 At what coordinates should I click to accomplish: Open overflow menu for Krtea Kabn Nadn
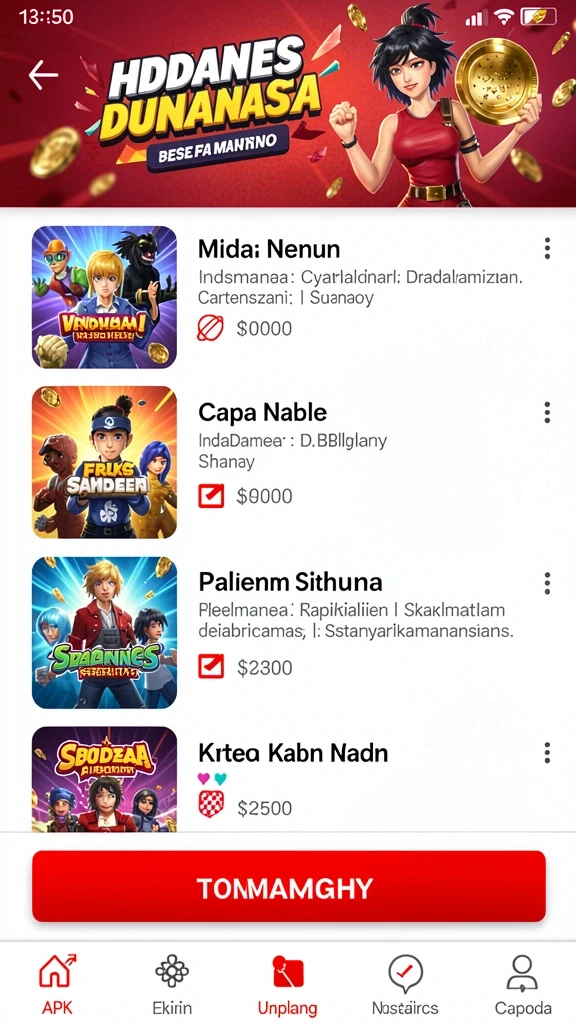coord(547,752)
